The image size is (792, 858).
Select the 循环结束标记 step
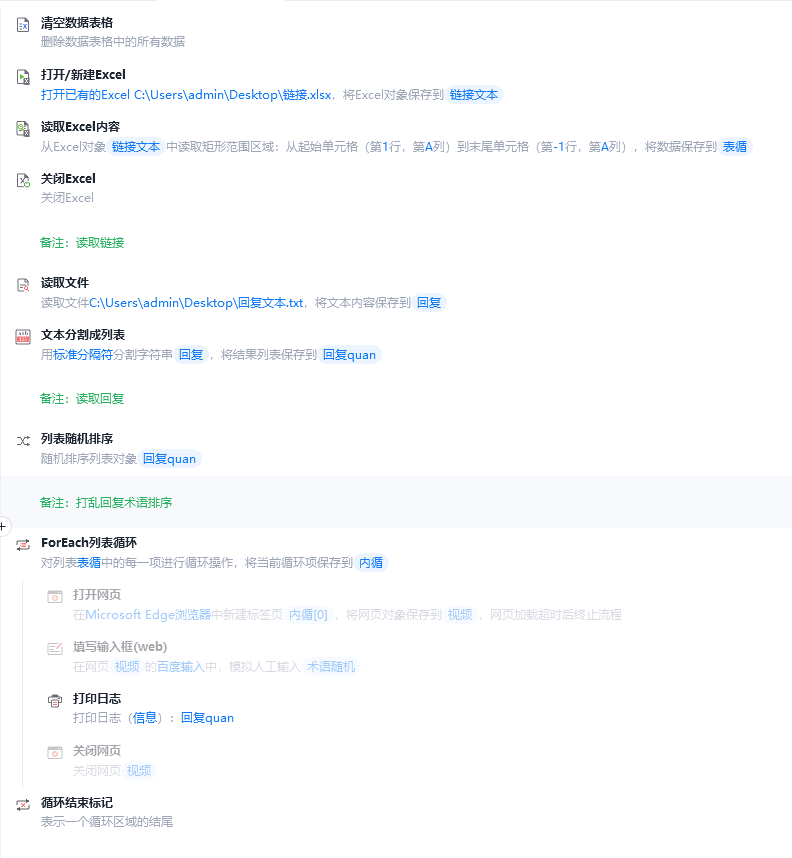[x=77, y=802]
